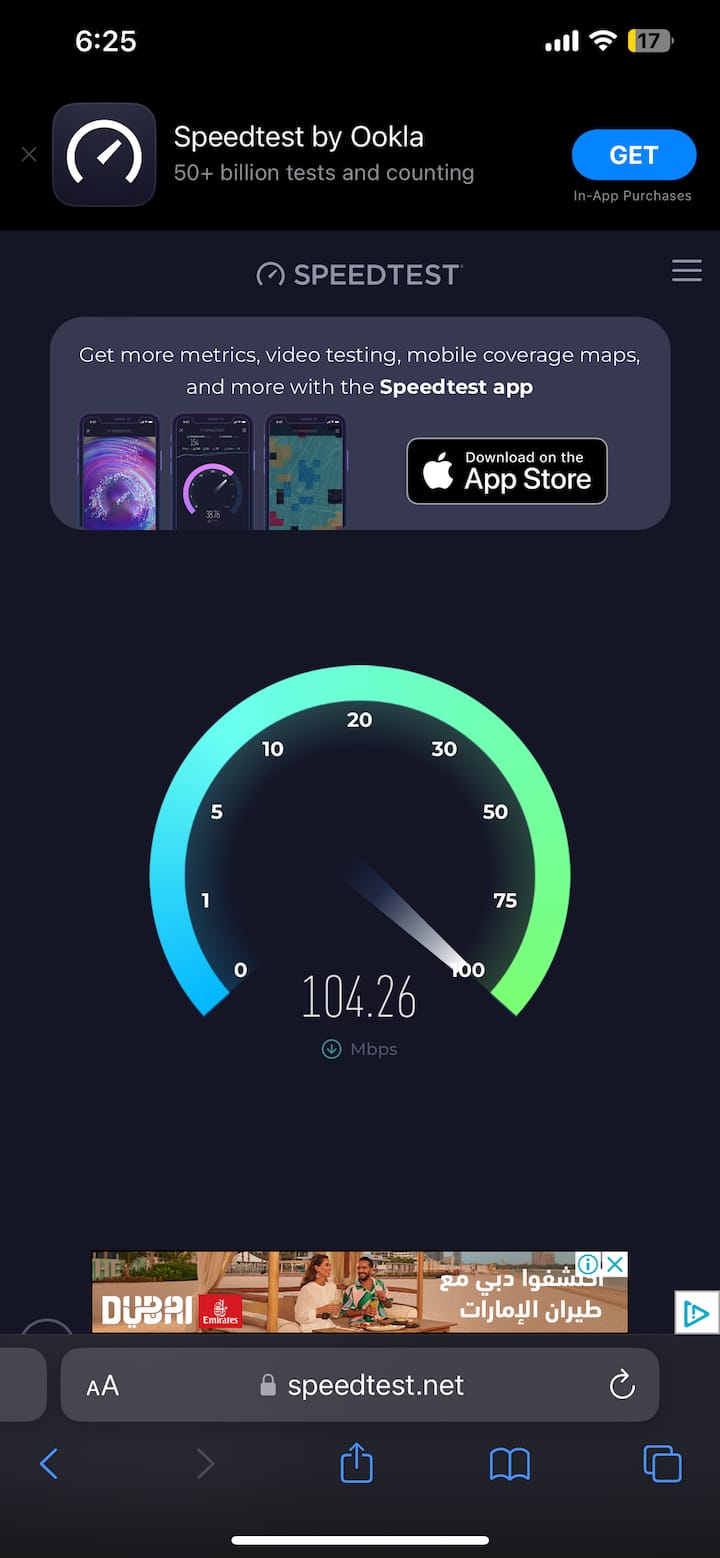The width and height of the screenshot is (720, 1558).
Task: Tap Download on the App Store badge
Action: coord(506,471)
